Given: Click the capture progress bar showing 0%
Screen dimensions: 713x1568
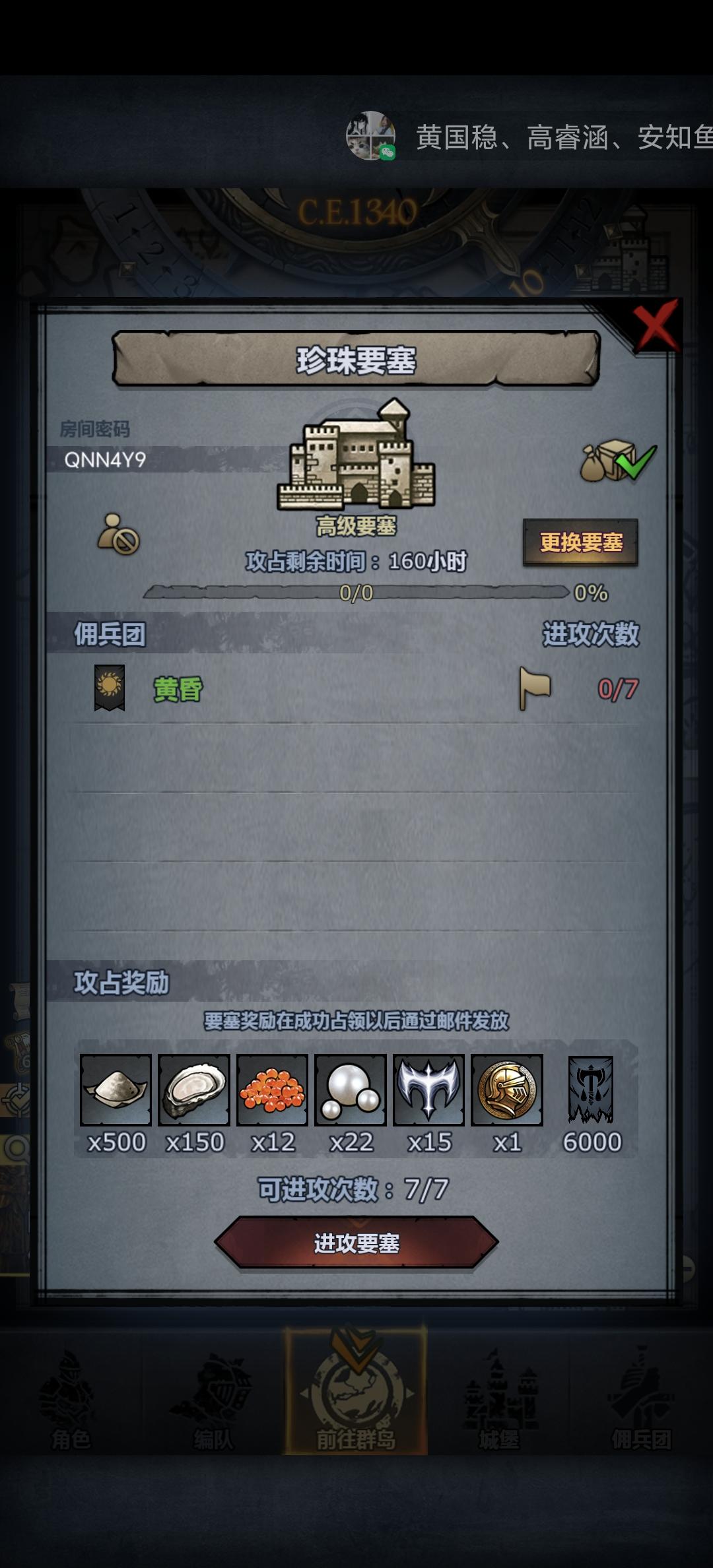Looking at the screenshot, I should [356, 593].
